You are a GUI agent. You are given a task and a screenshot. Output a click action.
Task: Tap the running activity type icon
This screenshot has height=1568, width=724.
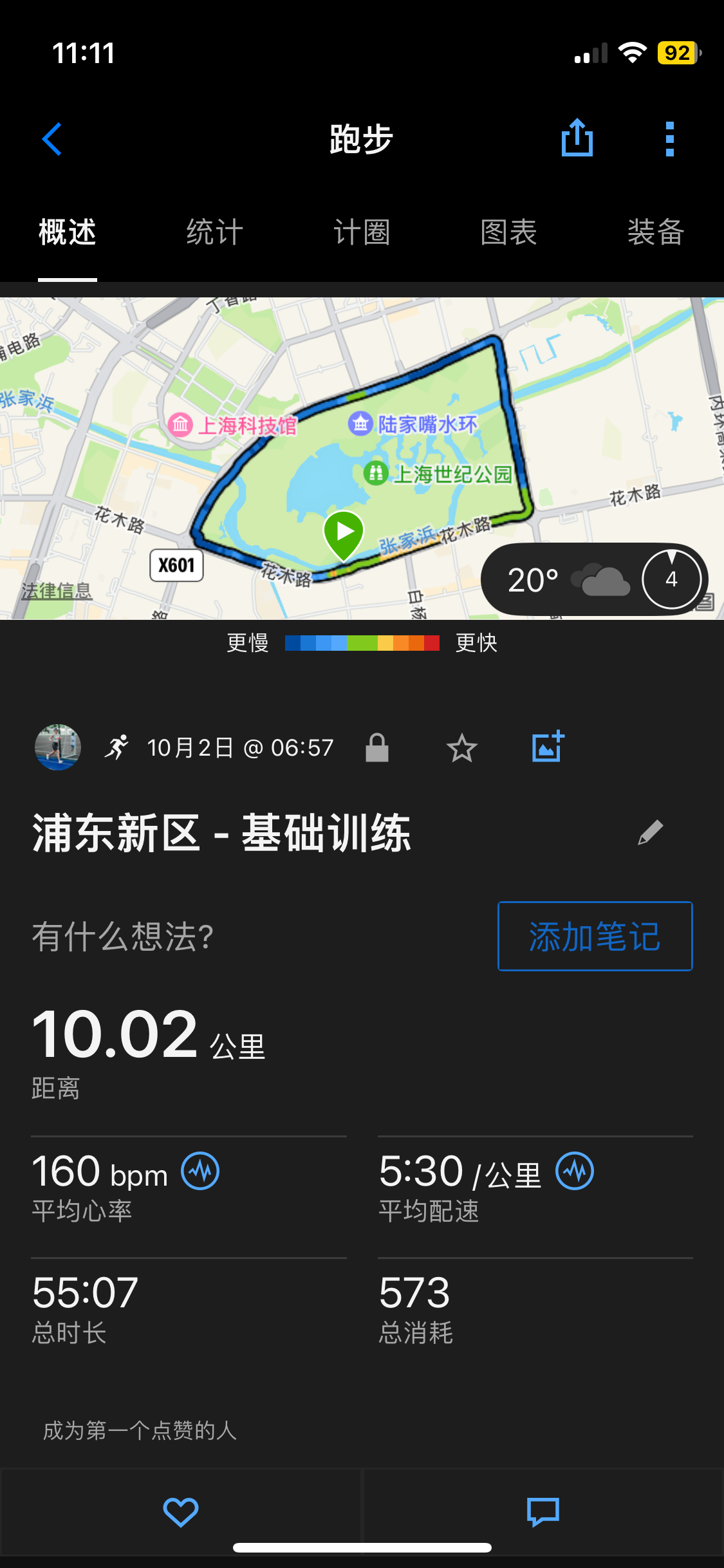pos(117,747)
